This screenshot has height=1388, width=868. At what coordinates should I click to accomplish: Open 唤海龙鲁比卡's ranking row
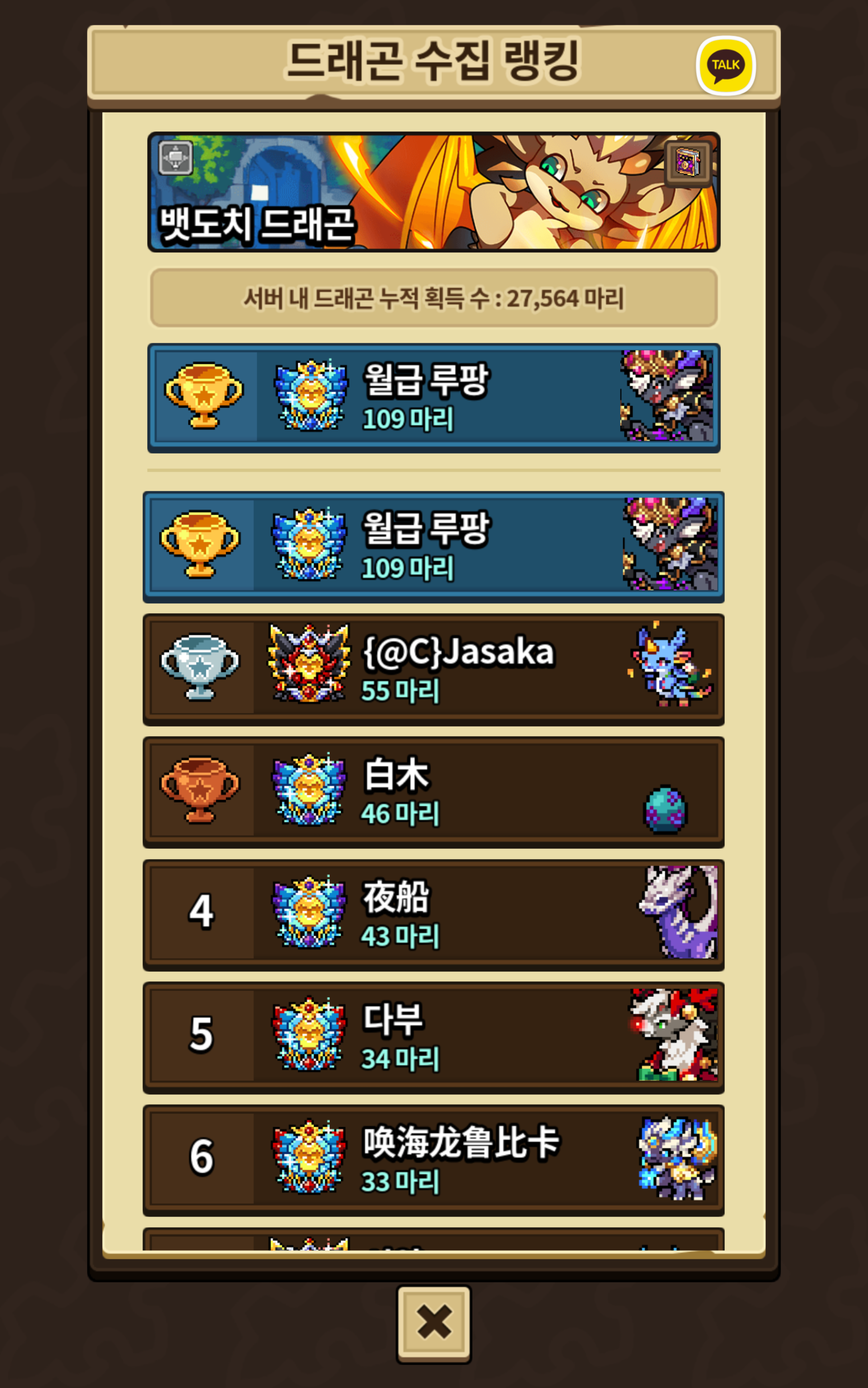pos(434,1160)
